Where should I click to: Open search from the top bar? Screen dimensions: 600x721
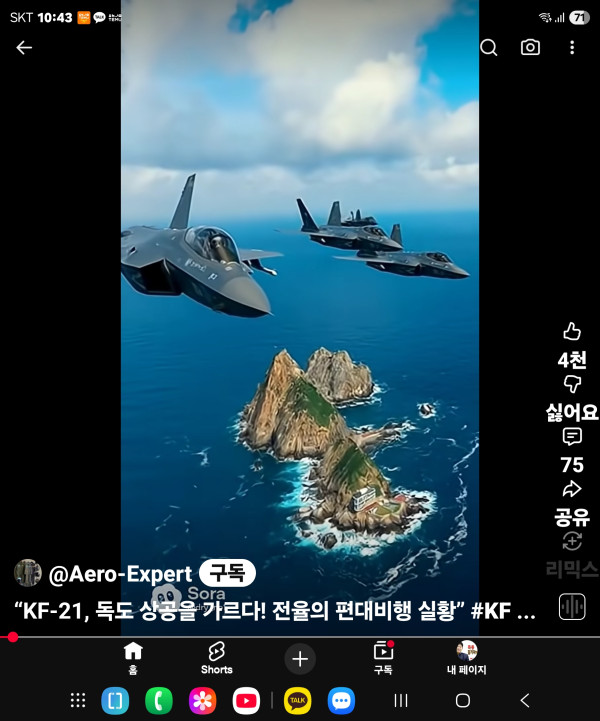(x=488, y=48)
